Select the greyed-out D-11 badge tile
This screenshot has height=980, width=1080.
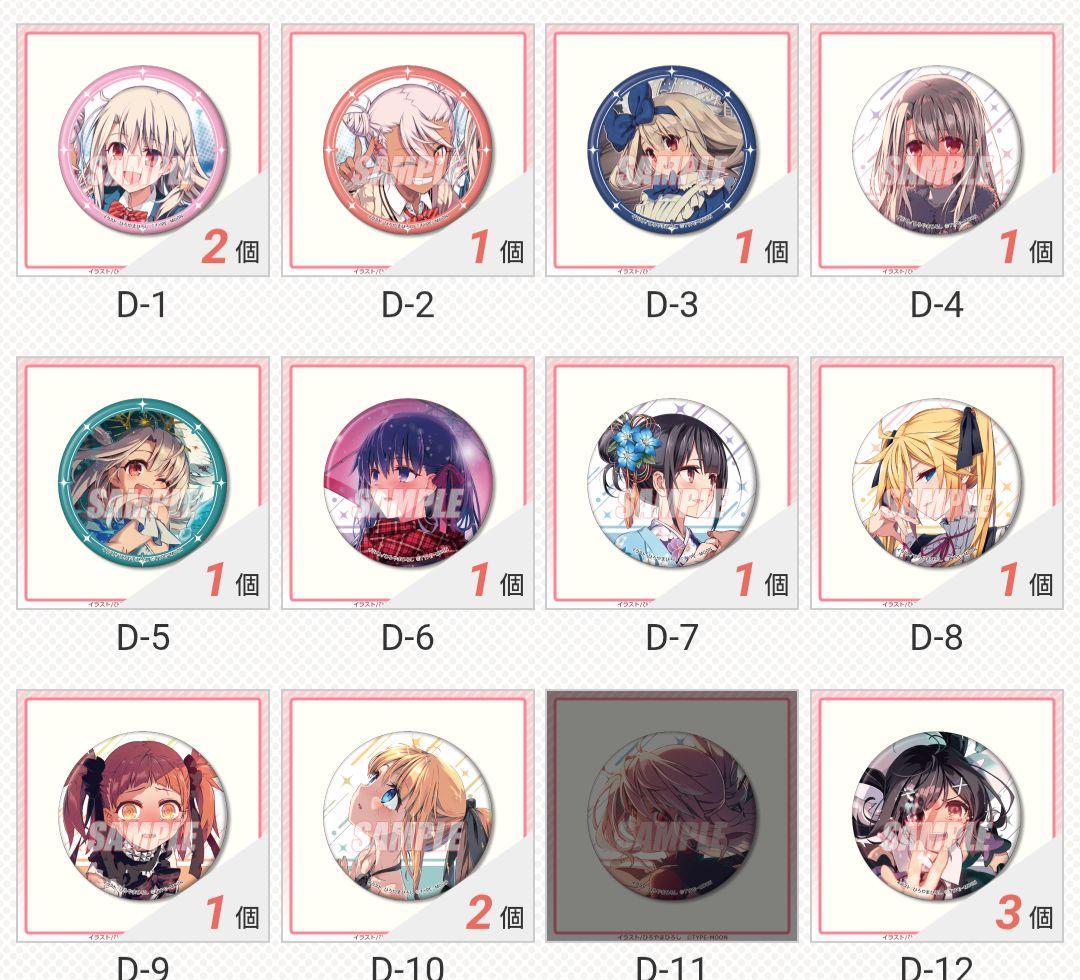671,816
